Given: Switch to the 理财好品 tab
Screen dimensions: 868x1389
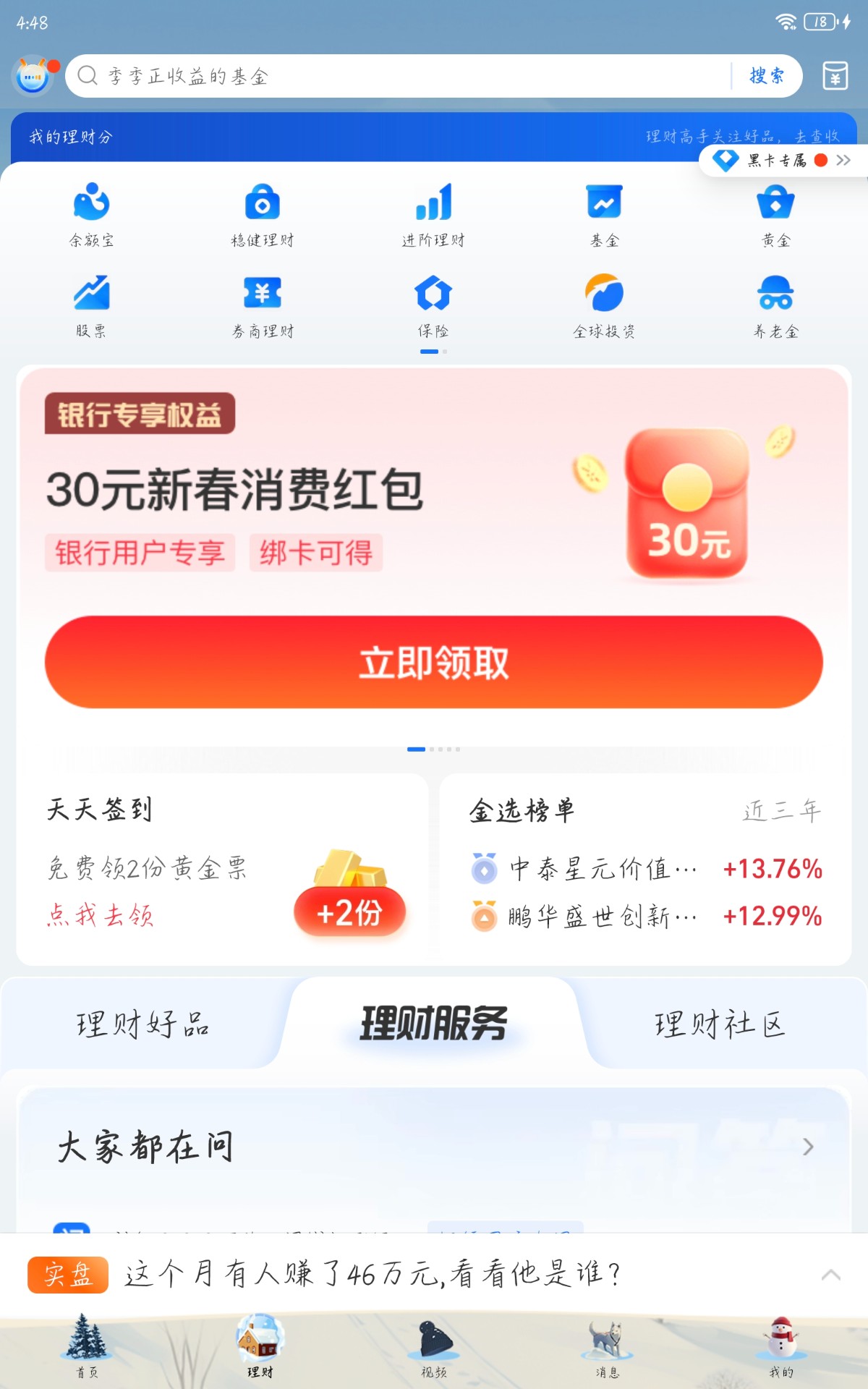Looking at the screenshot, I should (143, 1024).
